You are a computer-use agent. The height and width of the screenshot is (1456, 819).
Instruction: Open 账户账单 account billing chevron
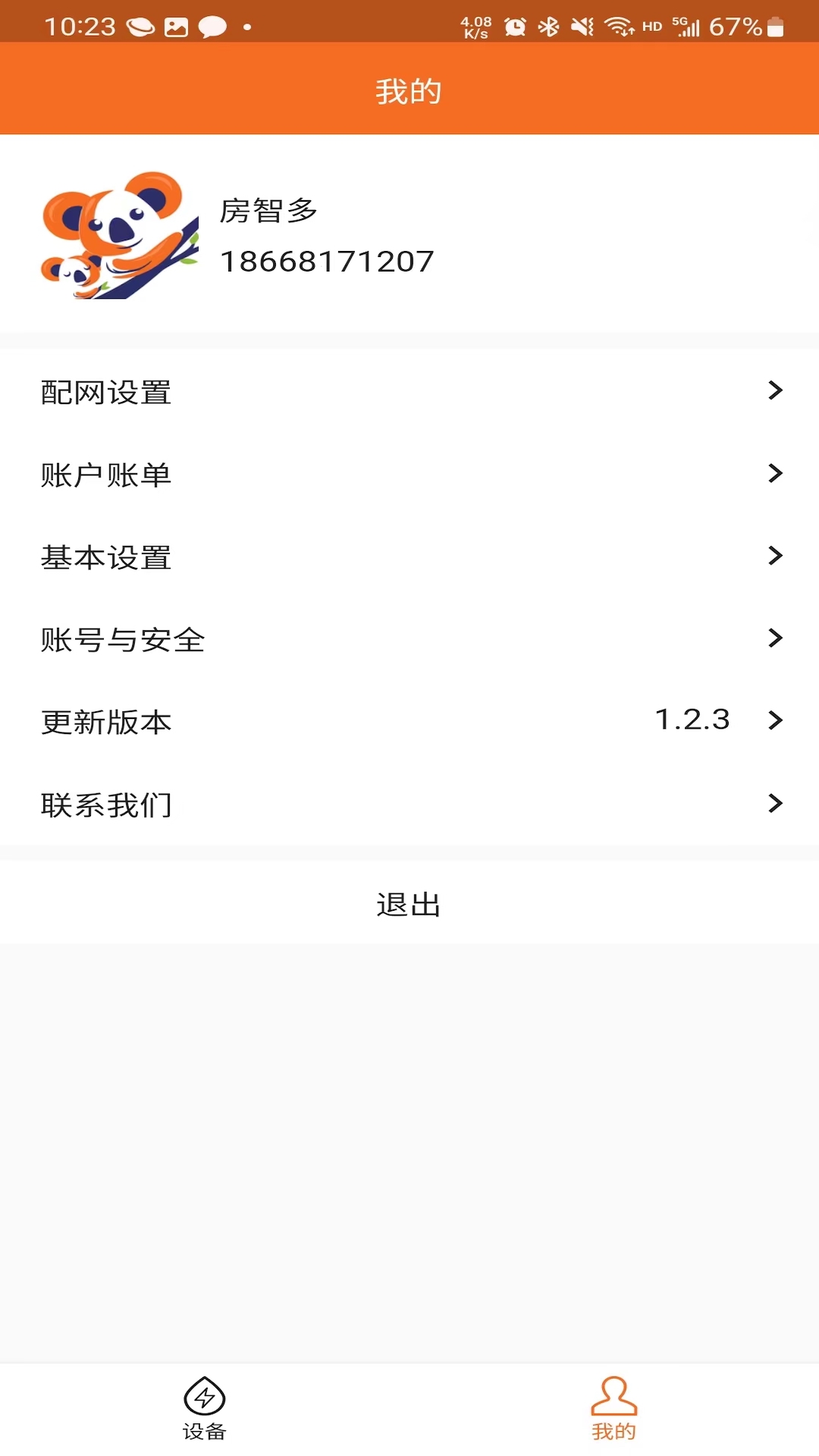[774, 475]
